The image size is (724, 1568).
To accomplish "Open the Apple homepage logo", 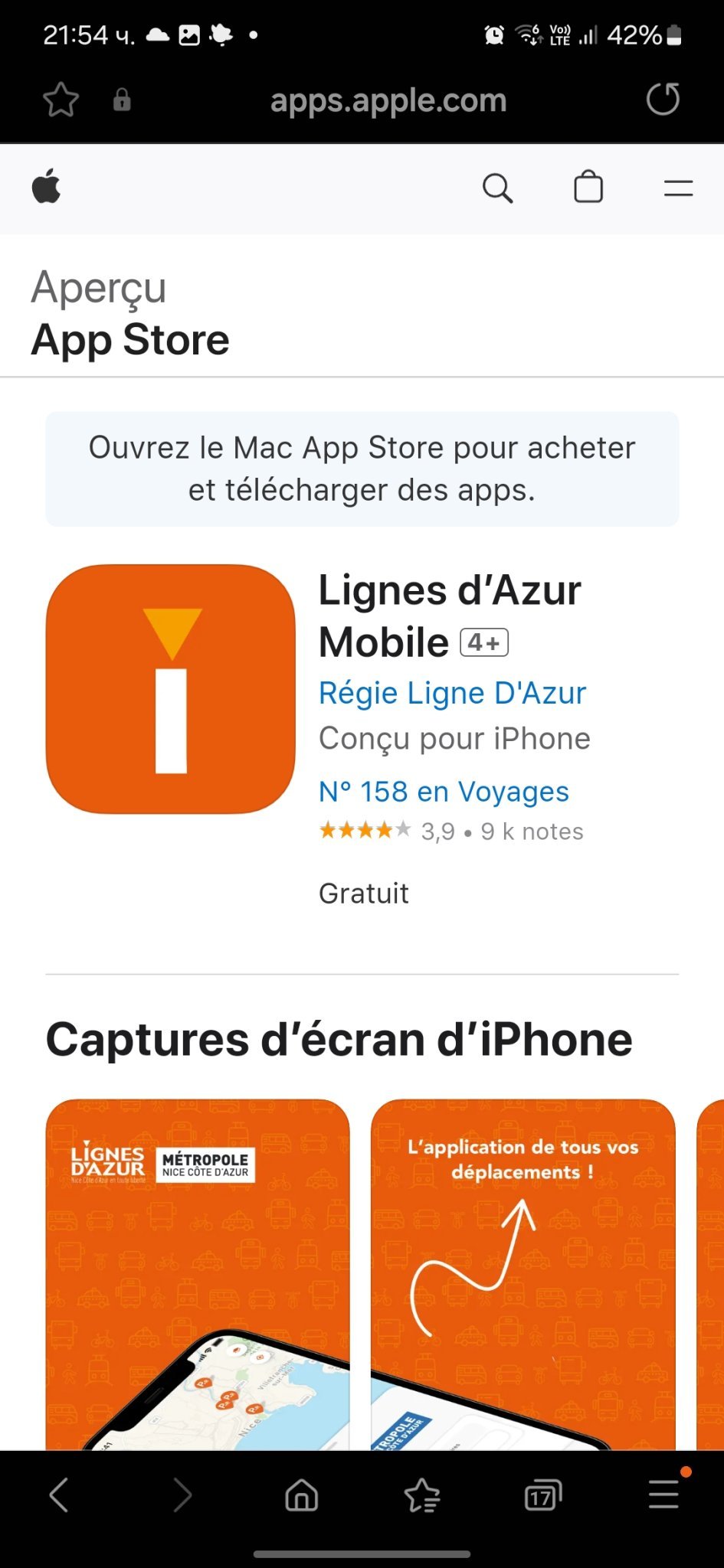I will click(x=47, y=187).
